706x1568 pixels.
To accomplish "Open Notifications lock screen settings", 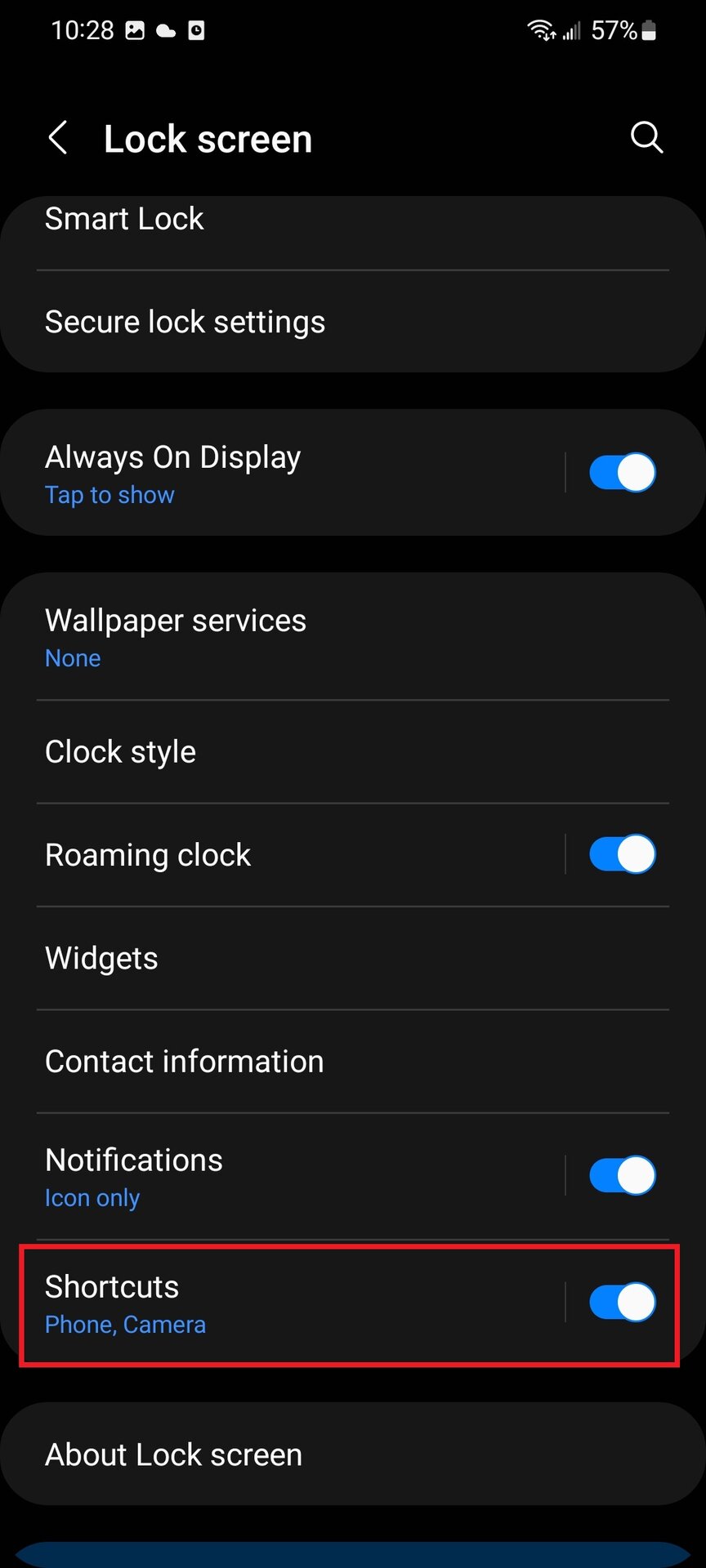I will tap(245, 1176).
